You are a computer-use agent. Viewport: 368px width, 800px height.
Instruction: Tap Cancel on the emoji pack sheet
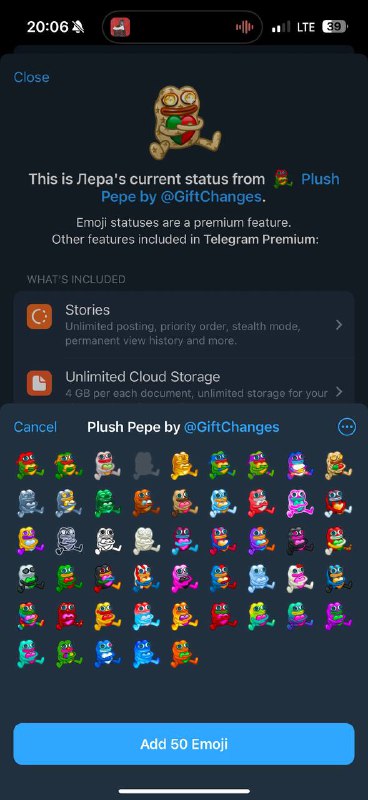(x=35, y=427)
